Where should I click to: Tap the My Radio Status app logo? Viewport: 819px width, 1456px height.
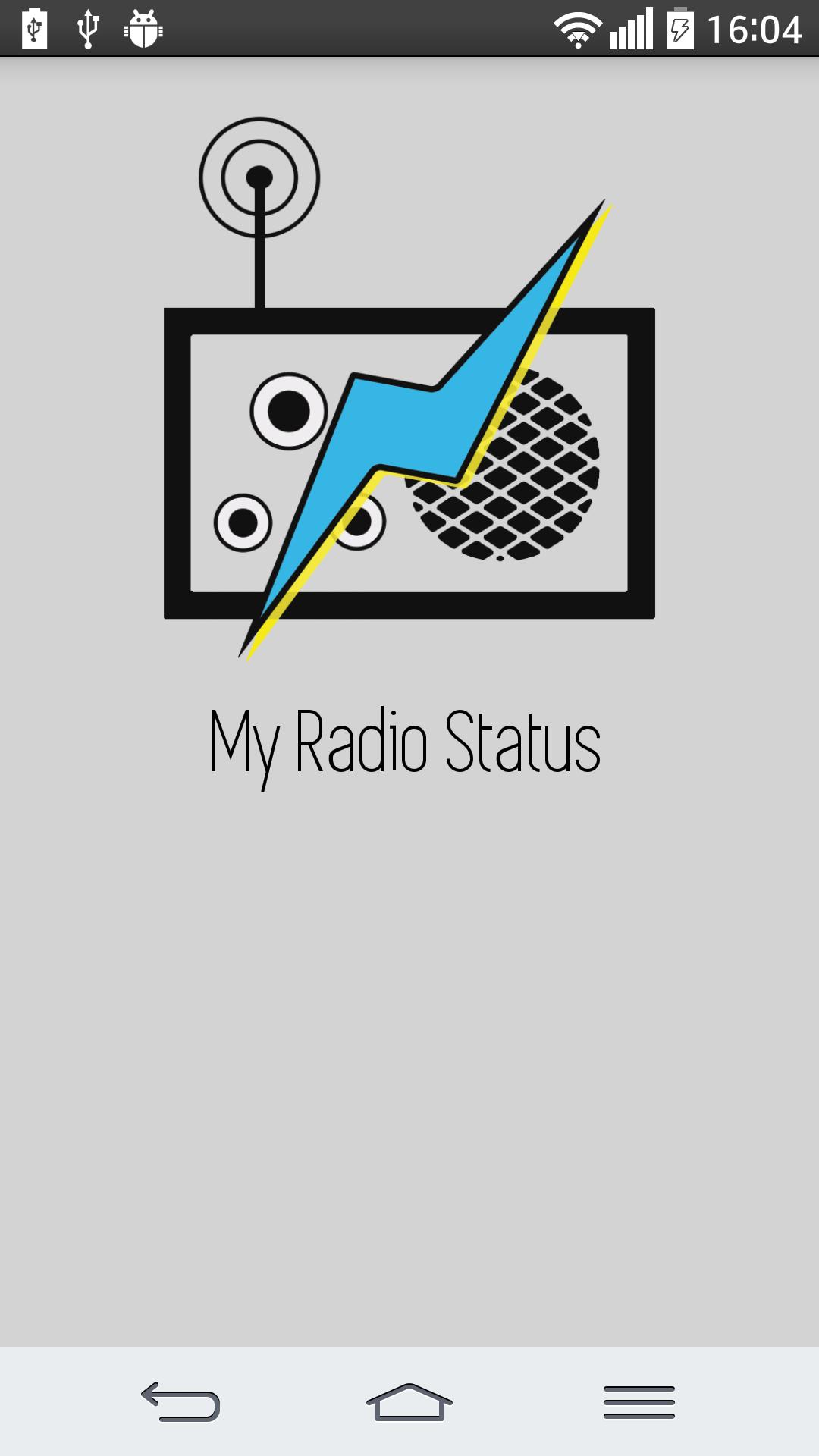(409, 394)
